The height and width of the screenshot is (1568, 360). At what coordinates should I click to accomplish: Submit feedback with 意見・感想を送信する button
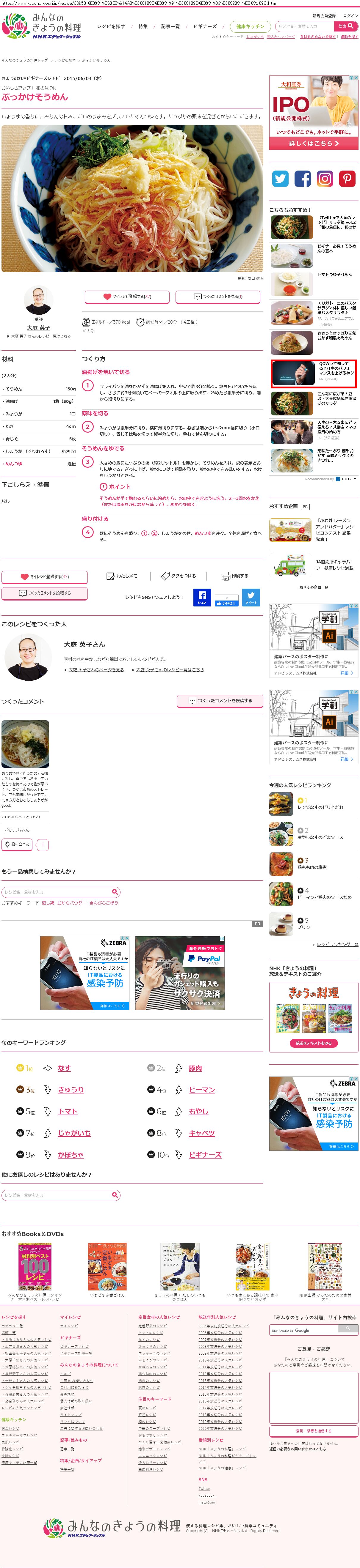point(313,1431)
